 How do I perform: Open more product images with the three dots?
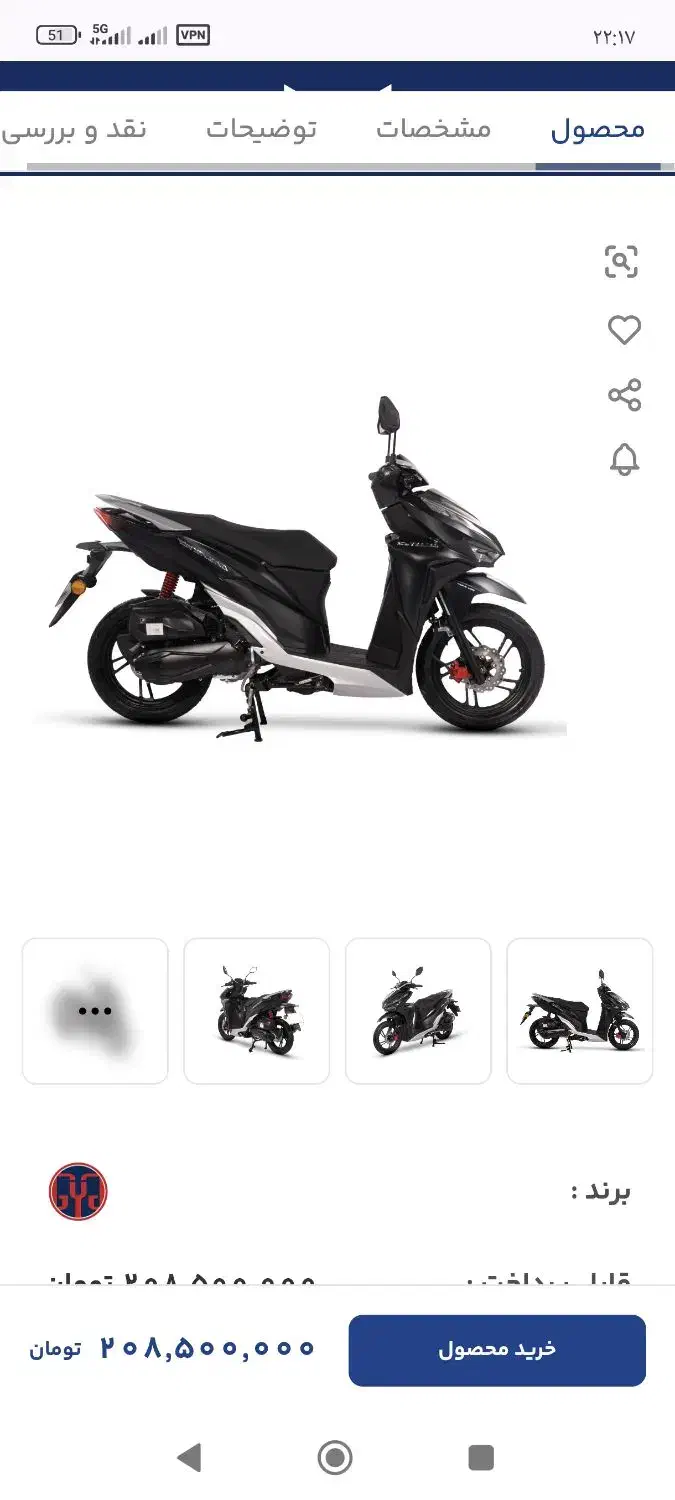[95, 1011]
